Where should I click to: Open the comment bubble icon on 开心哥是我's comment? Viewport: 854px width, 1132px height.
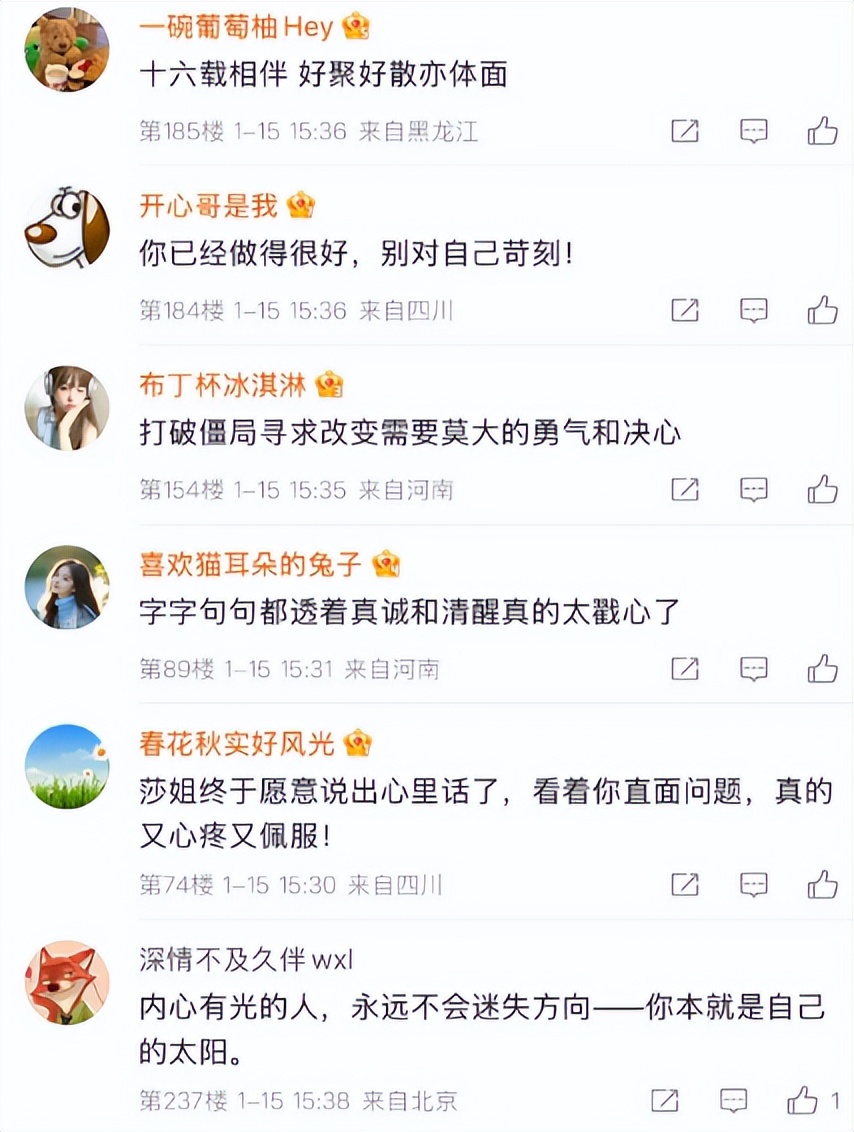point(753,311)
